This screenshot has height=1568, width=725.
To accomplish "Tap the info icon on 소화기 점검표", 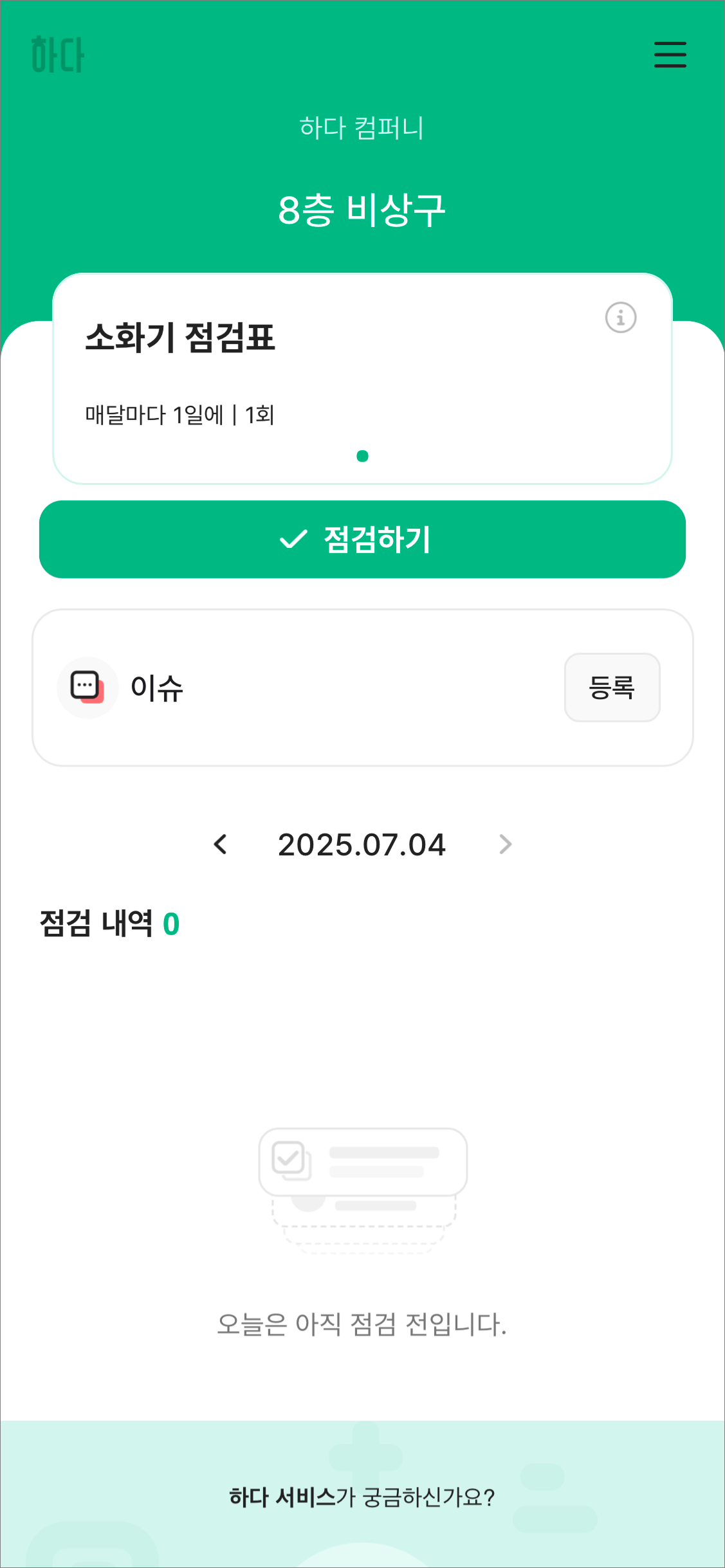I will [621, 318].
